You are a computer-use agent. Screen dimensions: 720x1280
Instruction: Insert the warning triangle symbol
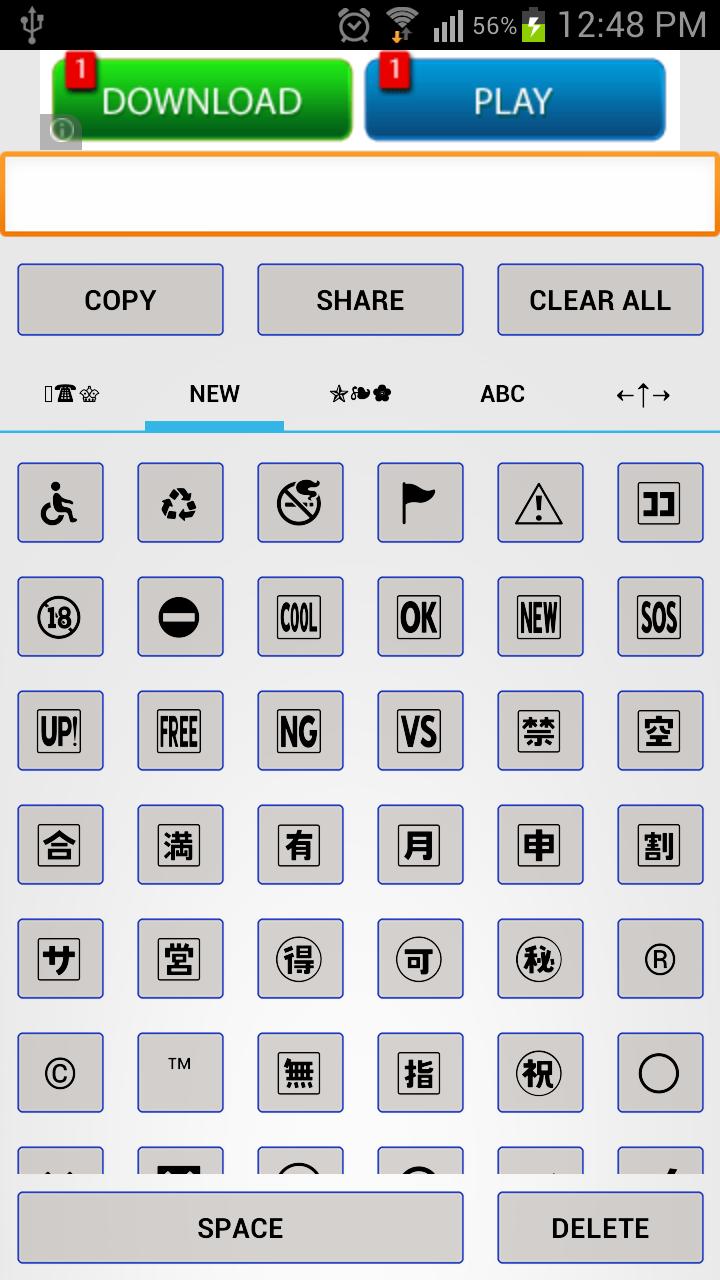point(540,502)
